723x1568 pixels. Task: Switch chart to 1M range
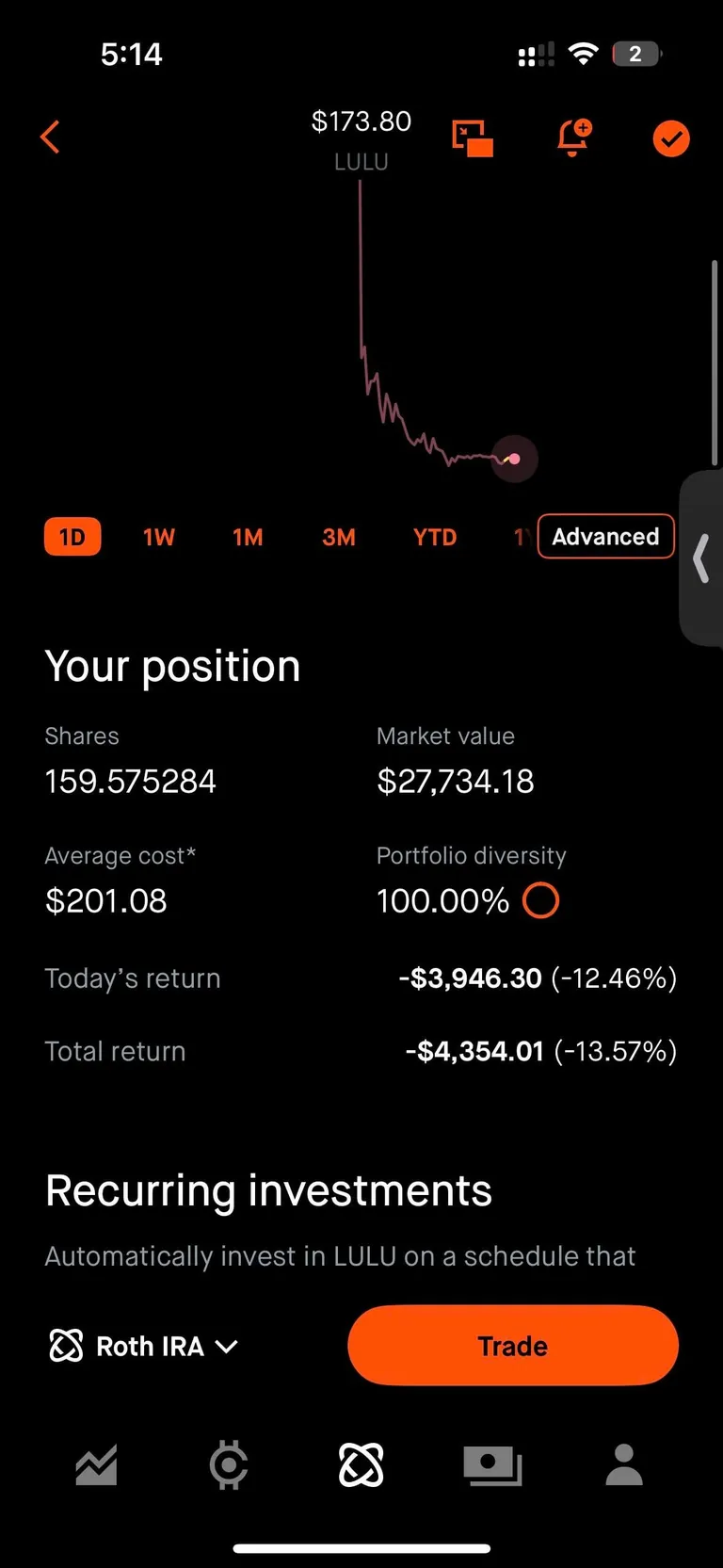click(248, 537)
